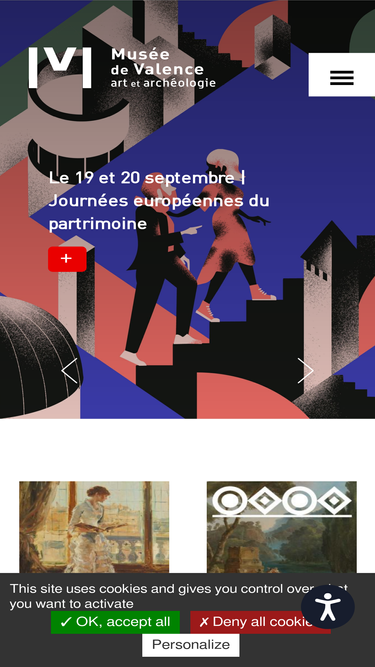Open the card with woman reading painting
Image resolution: width=375 pixels, height=667 pixels.
click(94, 527)
